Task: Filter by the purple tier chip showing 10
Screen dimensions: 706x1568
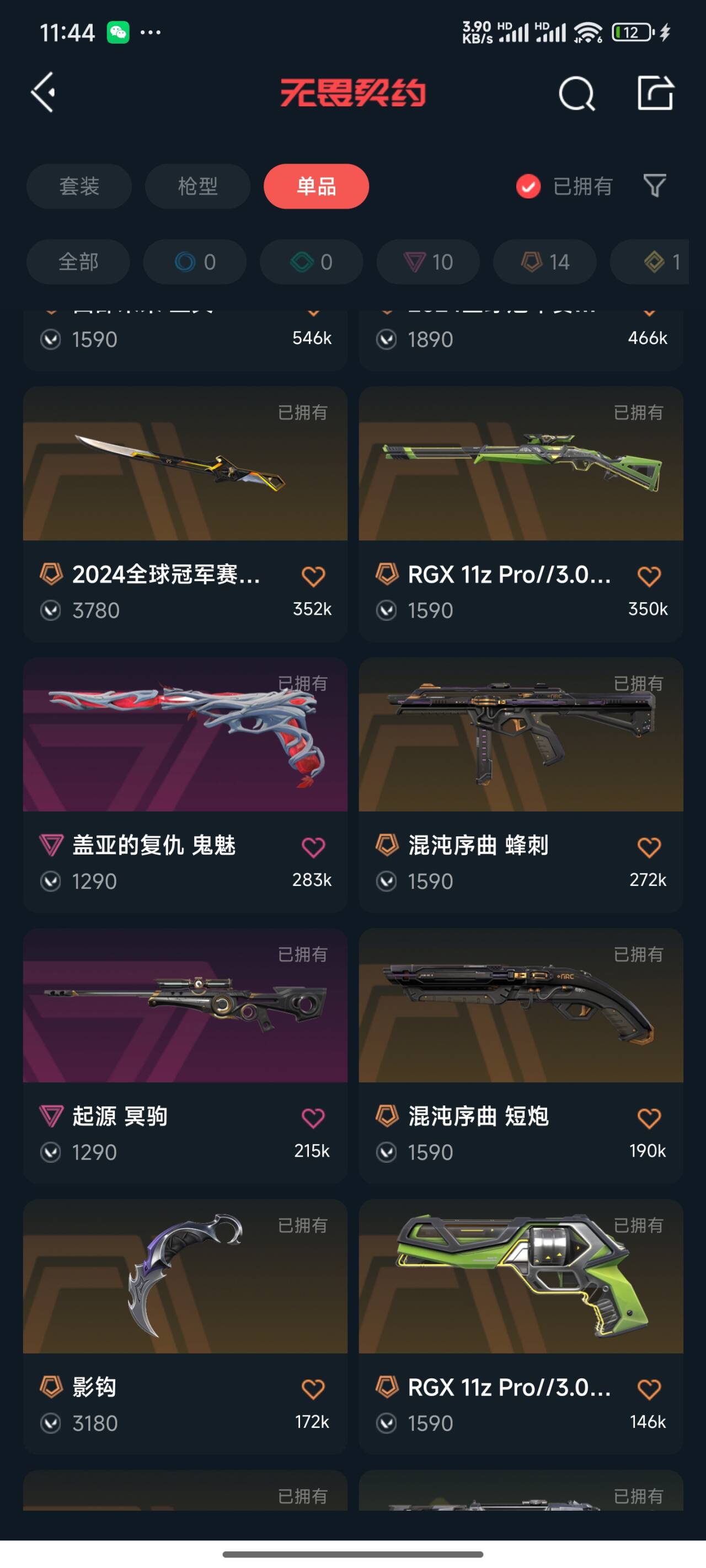Action: coord(427,262)
